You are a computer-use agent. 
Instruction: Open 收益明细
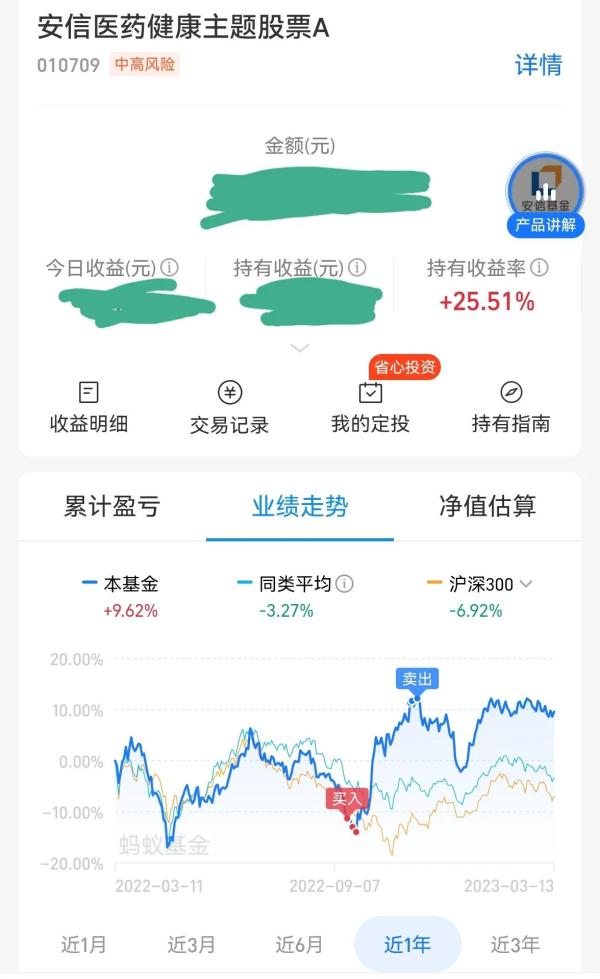coord(89,408)
